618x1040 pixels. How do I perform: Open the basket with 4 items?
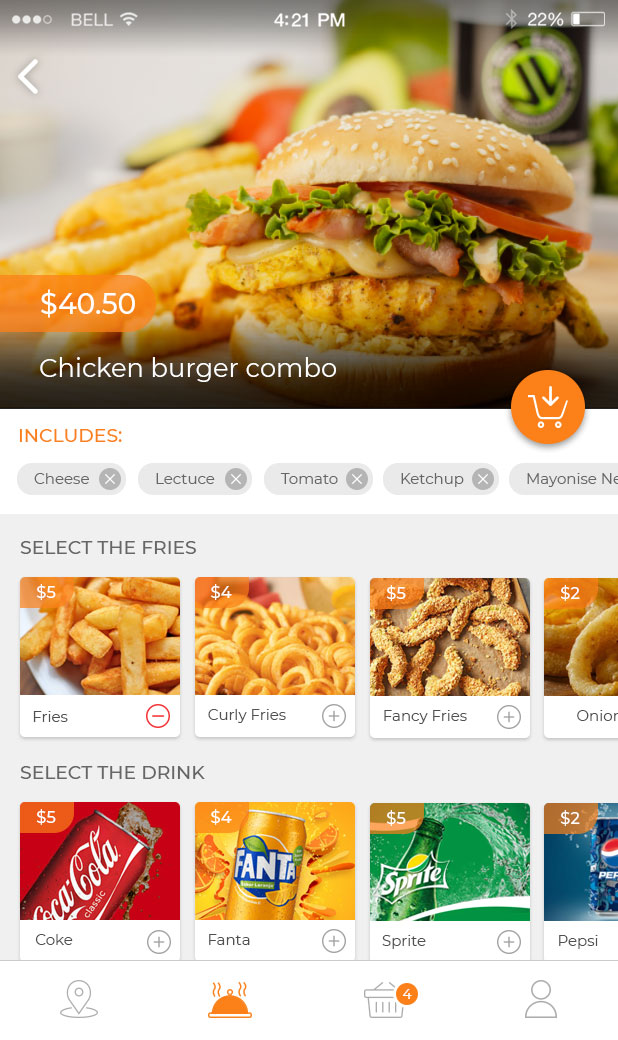(x=387, y=999)
